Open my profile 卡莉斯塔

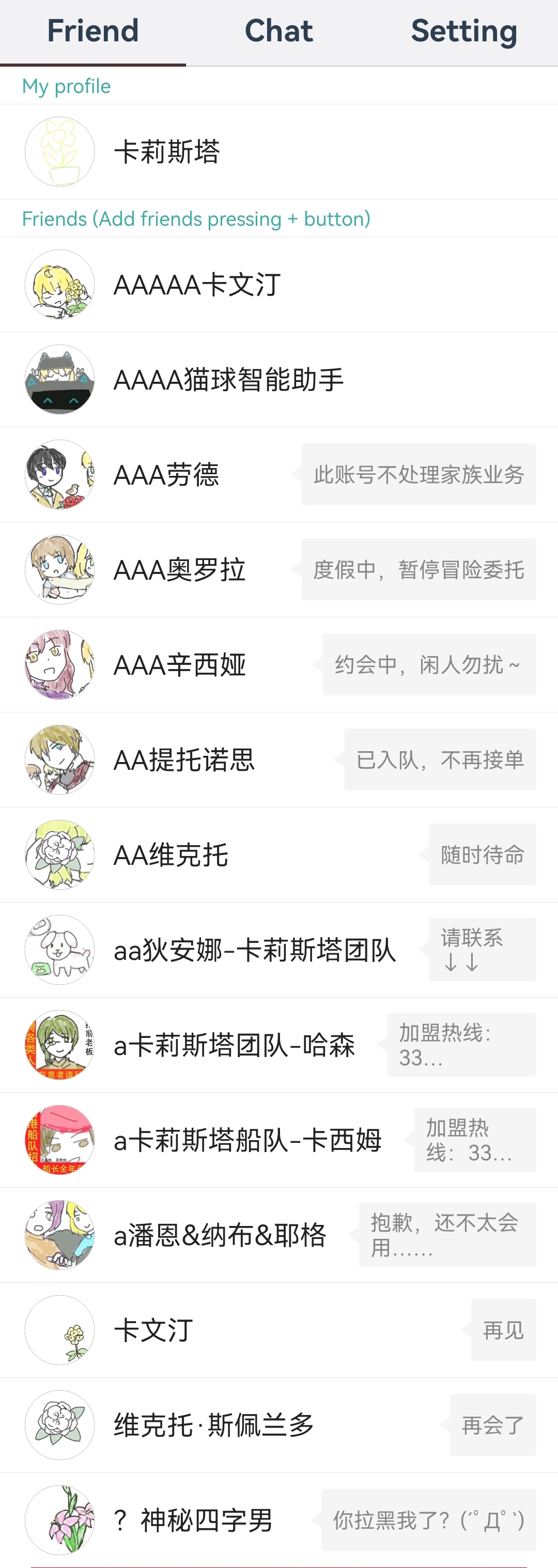tap(167, 151)
